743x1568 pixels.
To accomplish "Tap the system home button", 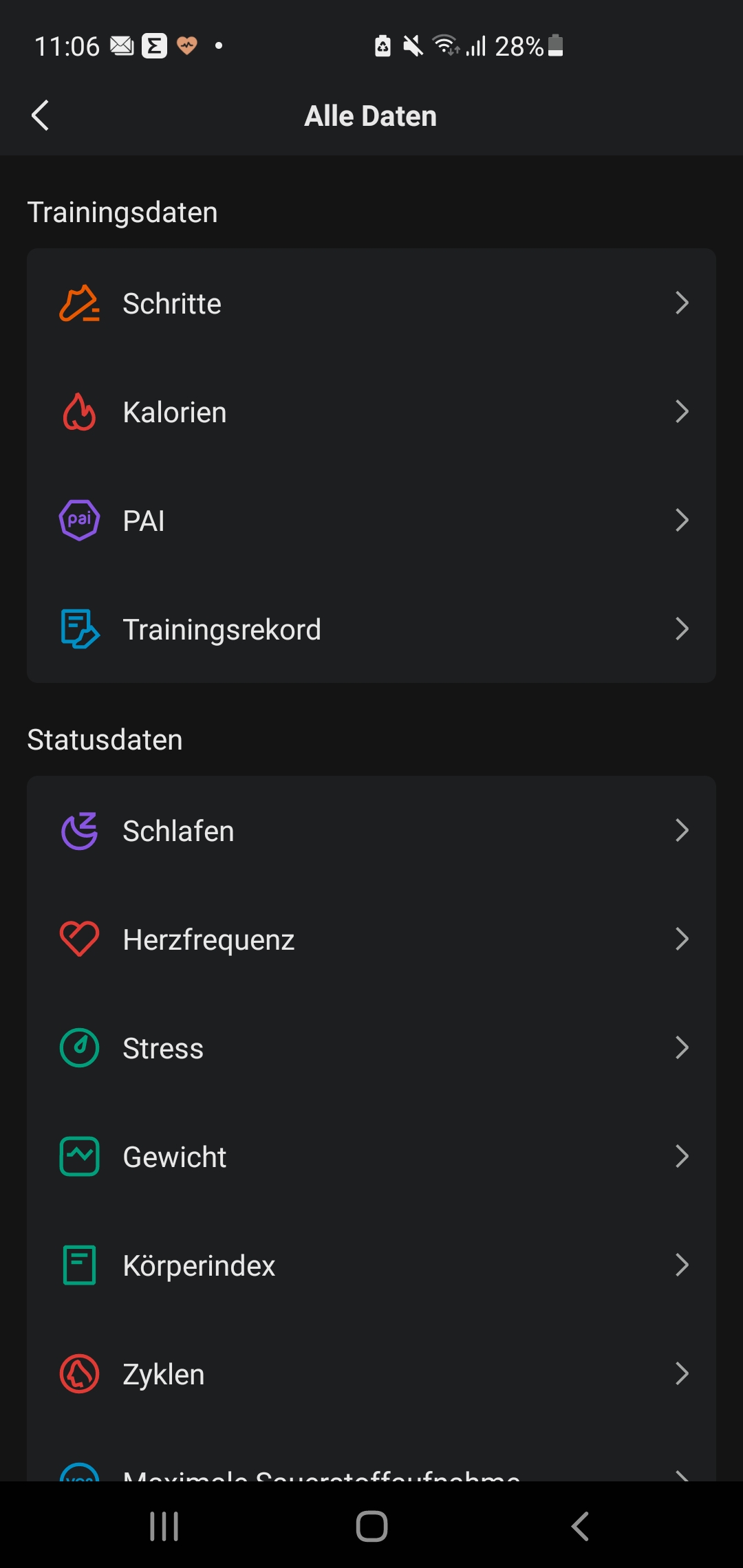I will [x=371, y=1526].
